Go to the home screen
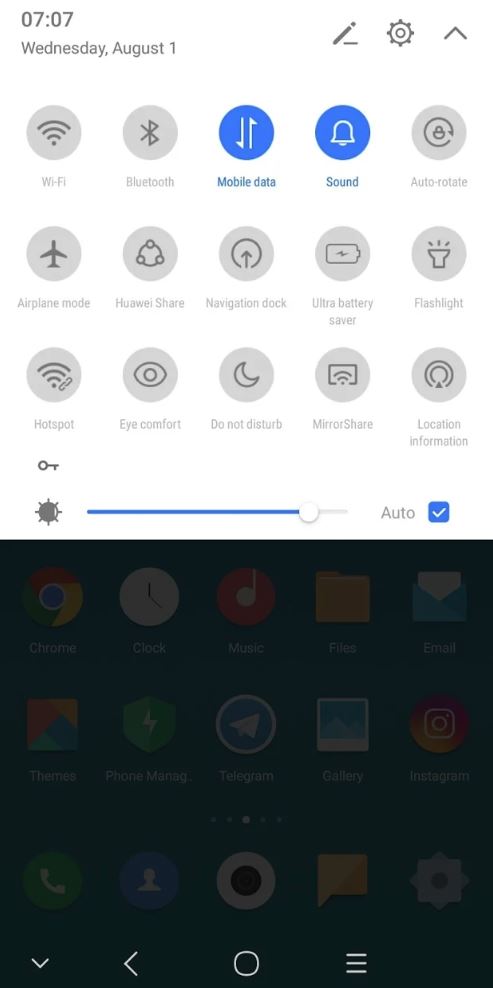This screenshot has height=988, width=493. [x=246, y=963]
